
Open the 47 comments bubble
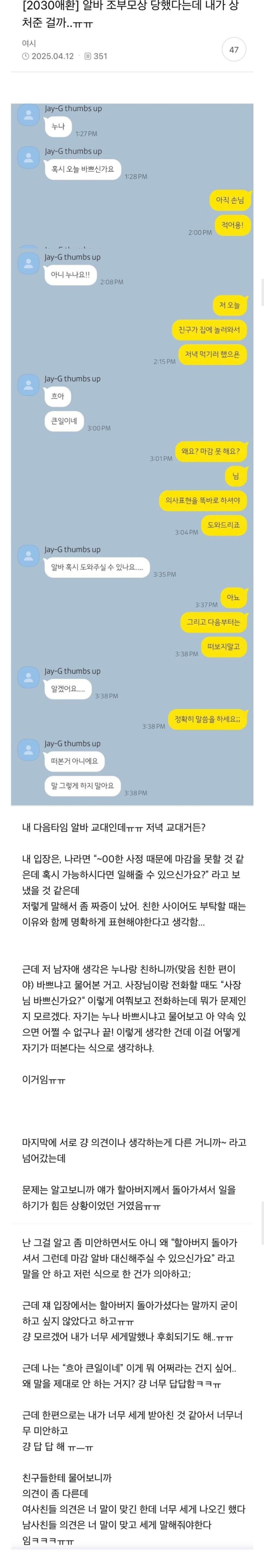click(x=234, y=50)
